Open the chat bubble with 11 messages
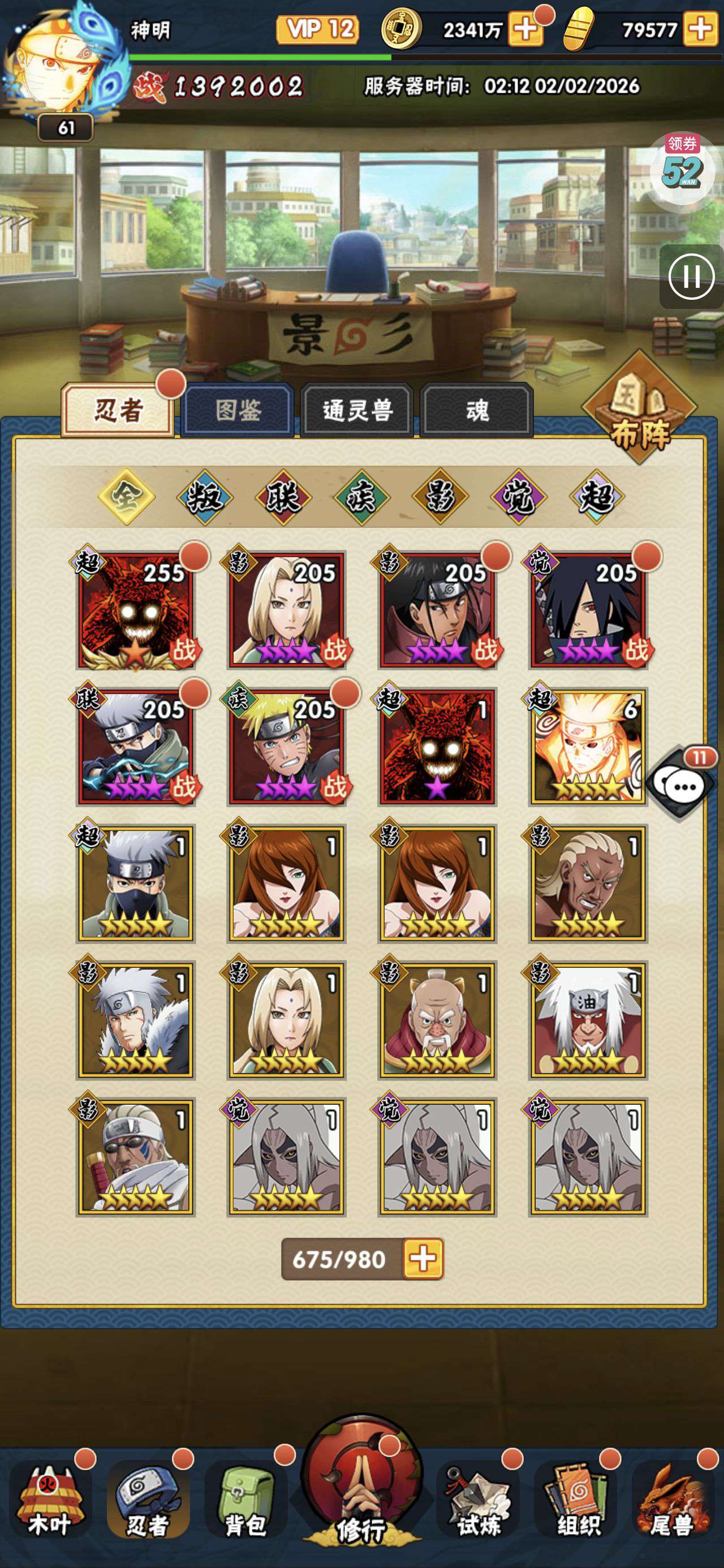The height and width of the screenshot is (1568, 724). coord(683,786)
